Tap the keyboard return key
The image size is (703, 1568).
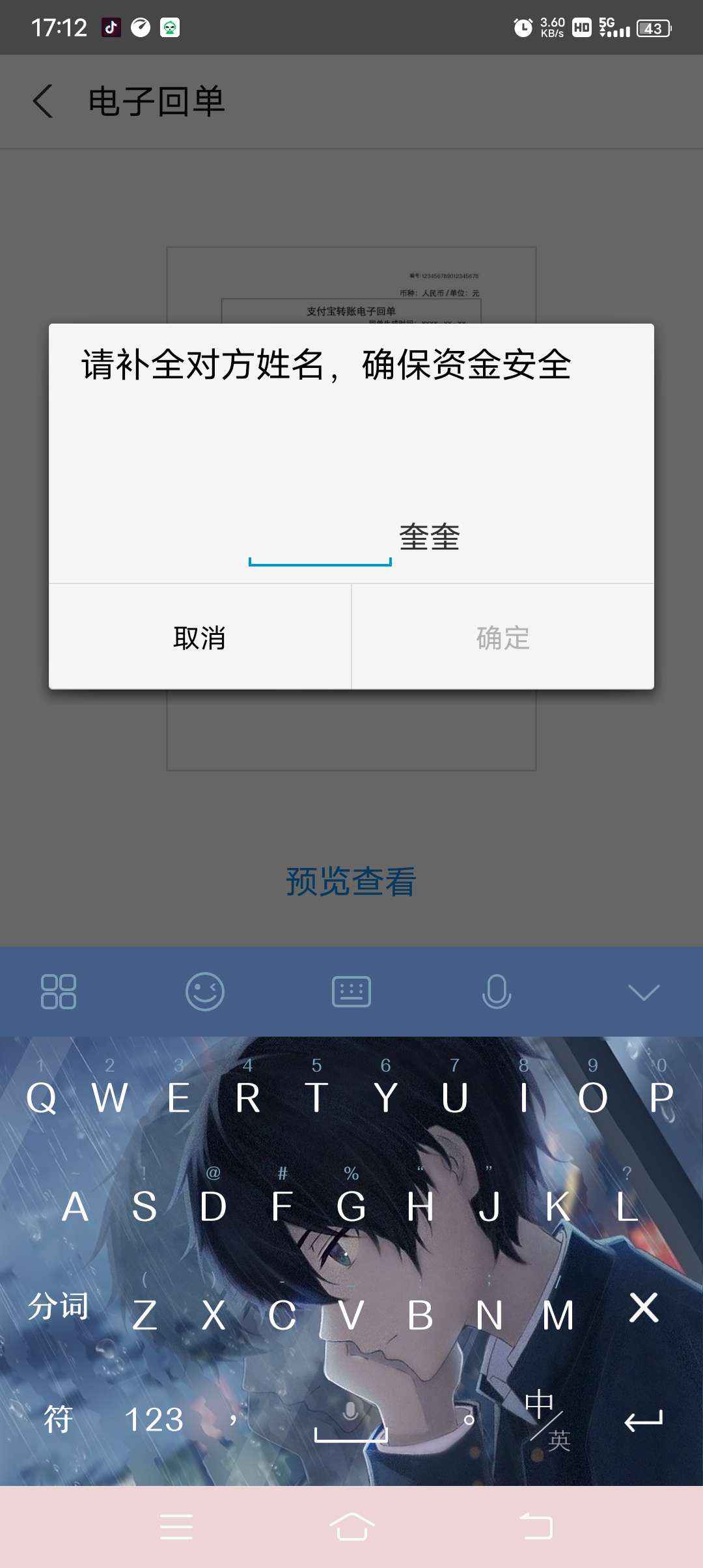tap(643, 1421)
